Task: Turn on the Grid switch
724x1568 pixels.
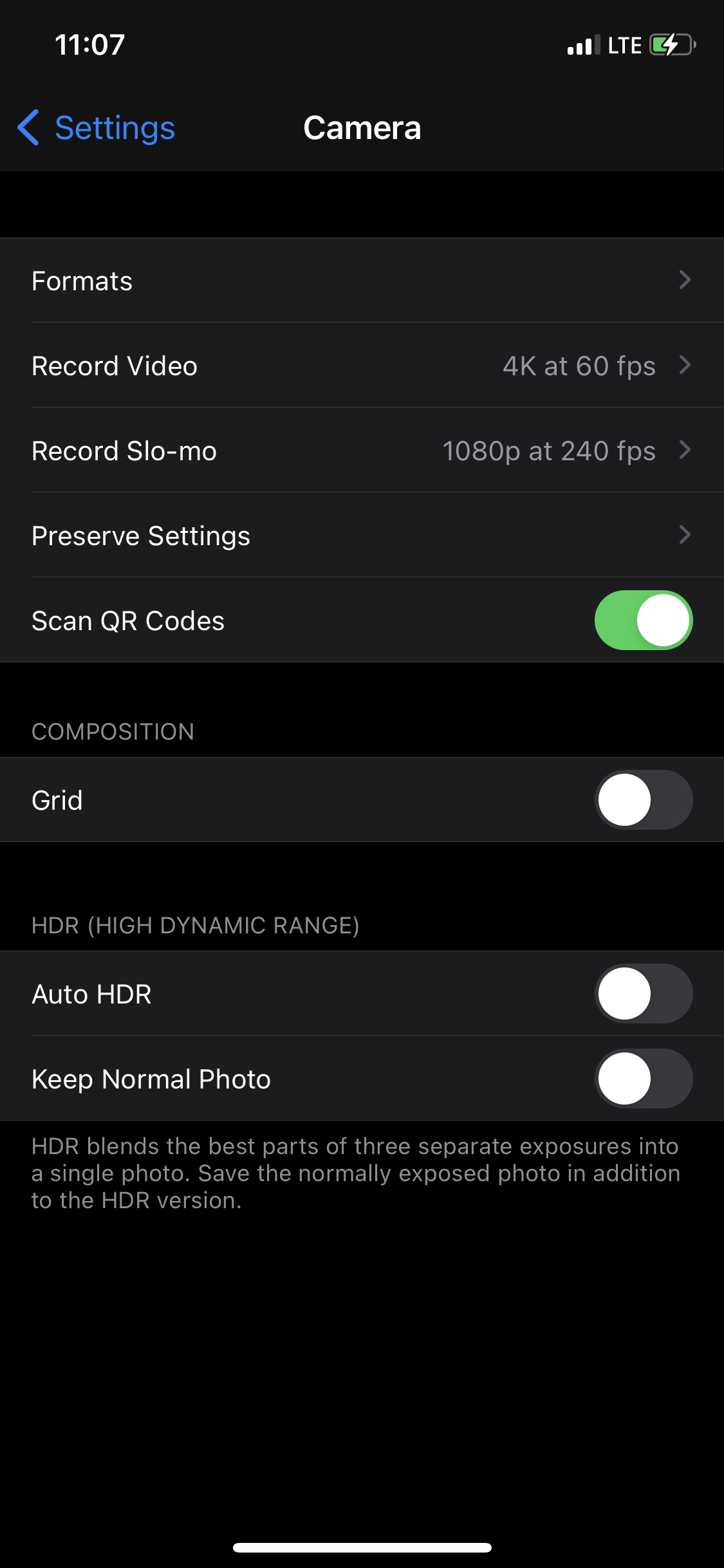Action: click(x=643, y=800)
